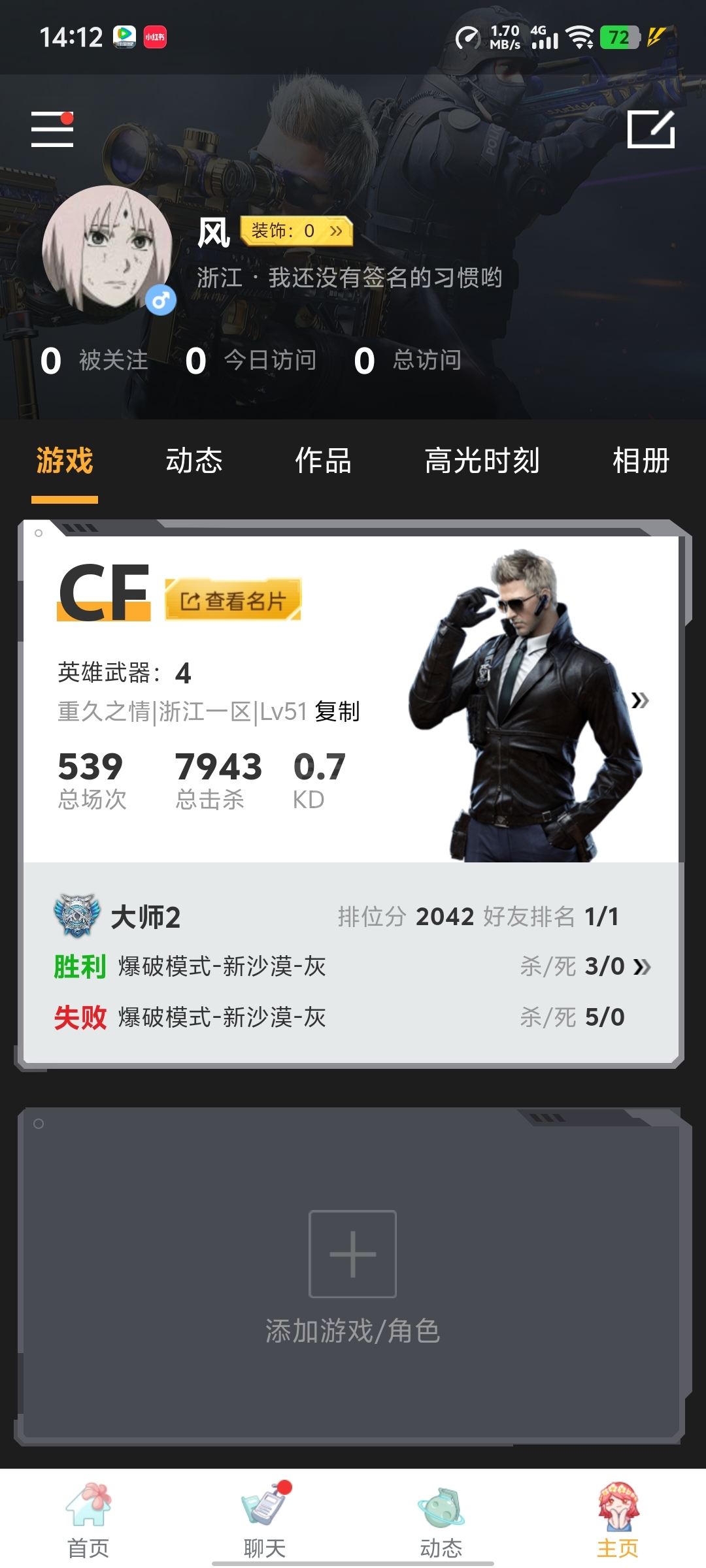Open the hamburger drawer menu
The height and width of the screenshot is (1568, 706).
(52, 129)
